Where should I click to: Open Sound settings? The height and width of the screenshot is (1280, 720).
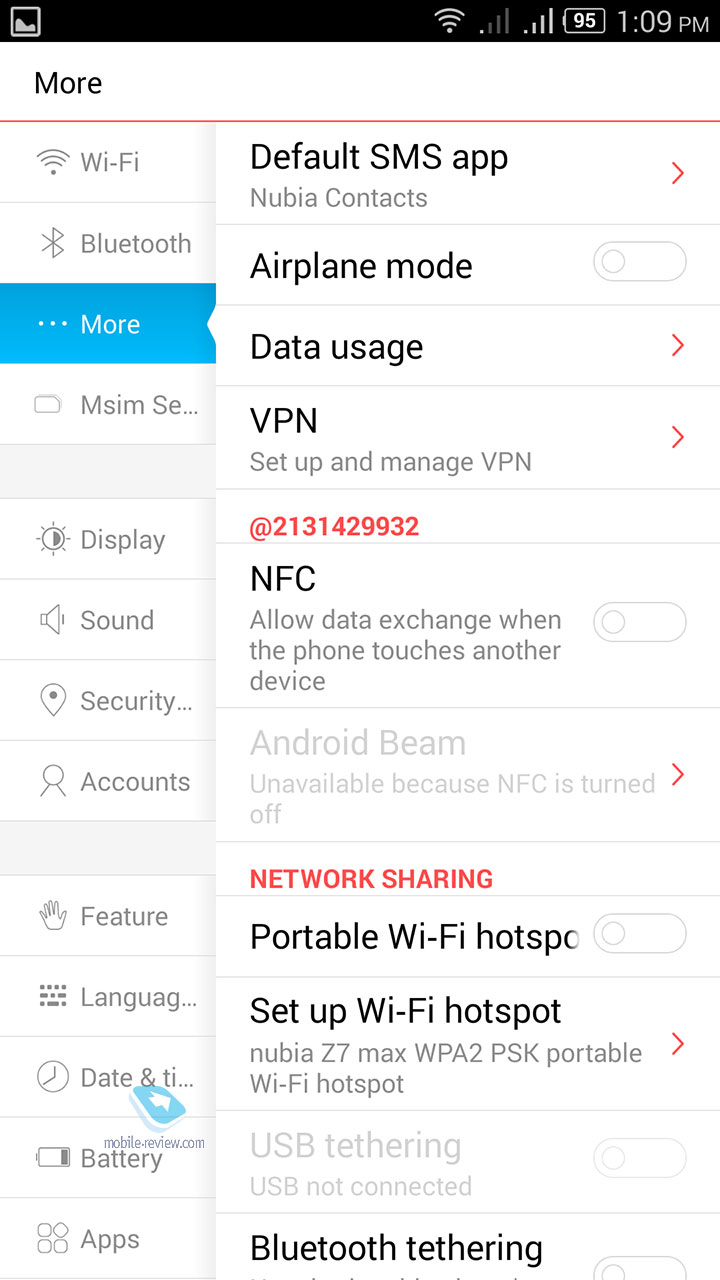[108, 620]
